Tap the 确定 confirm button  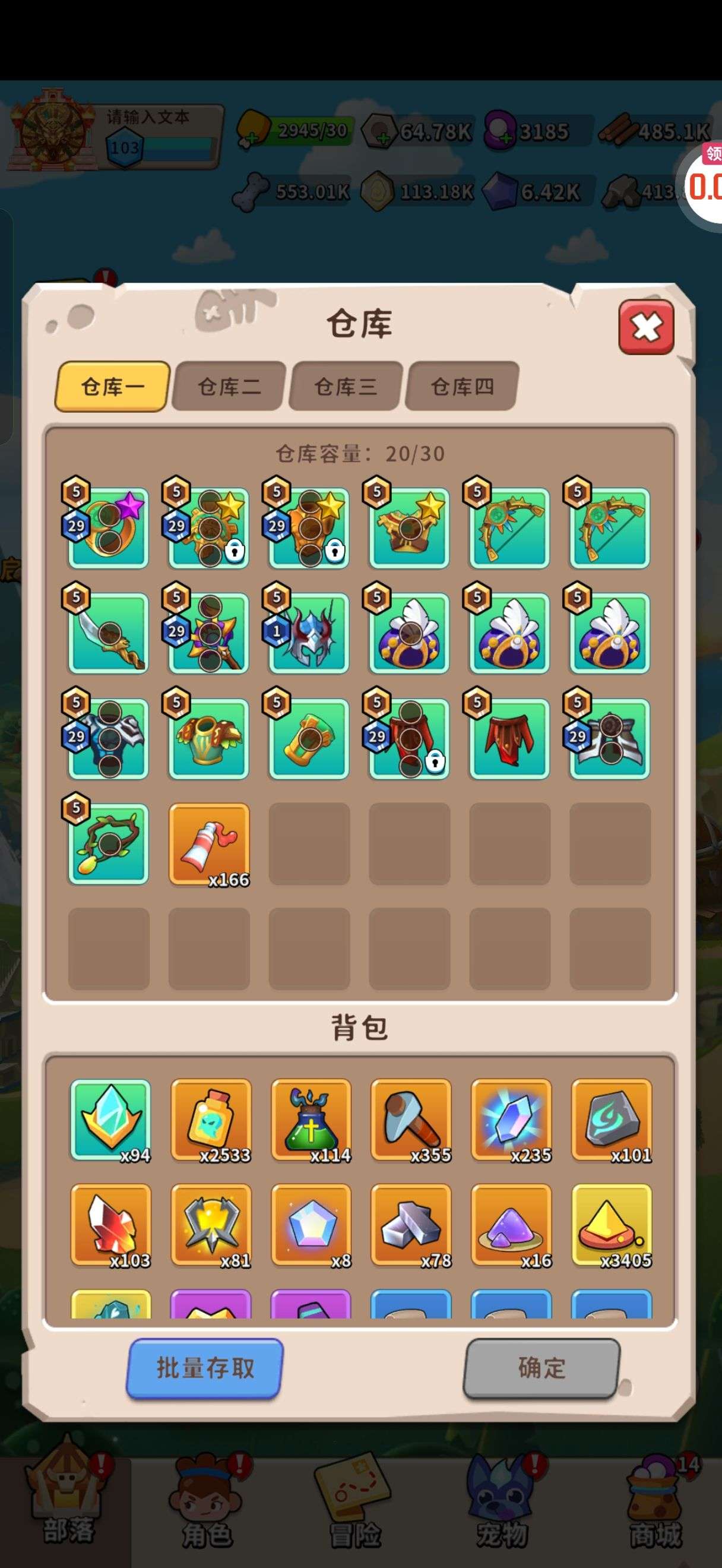(541, 1368)
